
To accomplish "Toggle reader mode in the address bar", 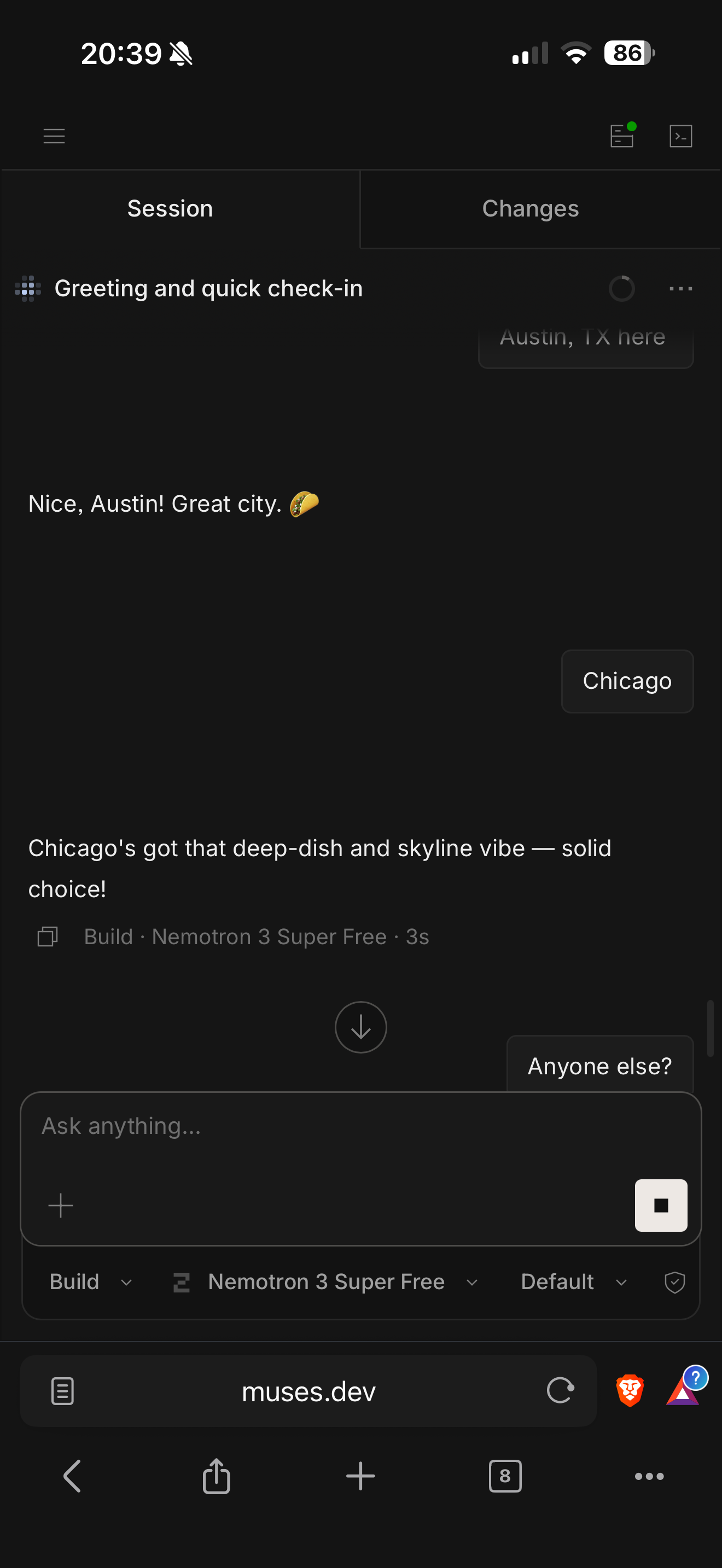I will (x=62, y=1391).
